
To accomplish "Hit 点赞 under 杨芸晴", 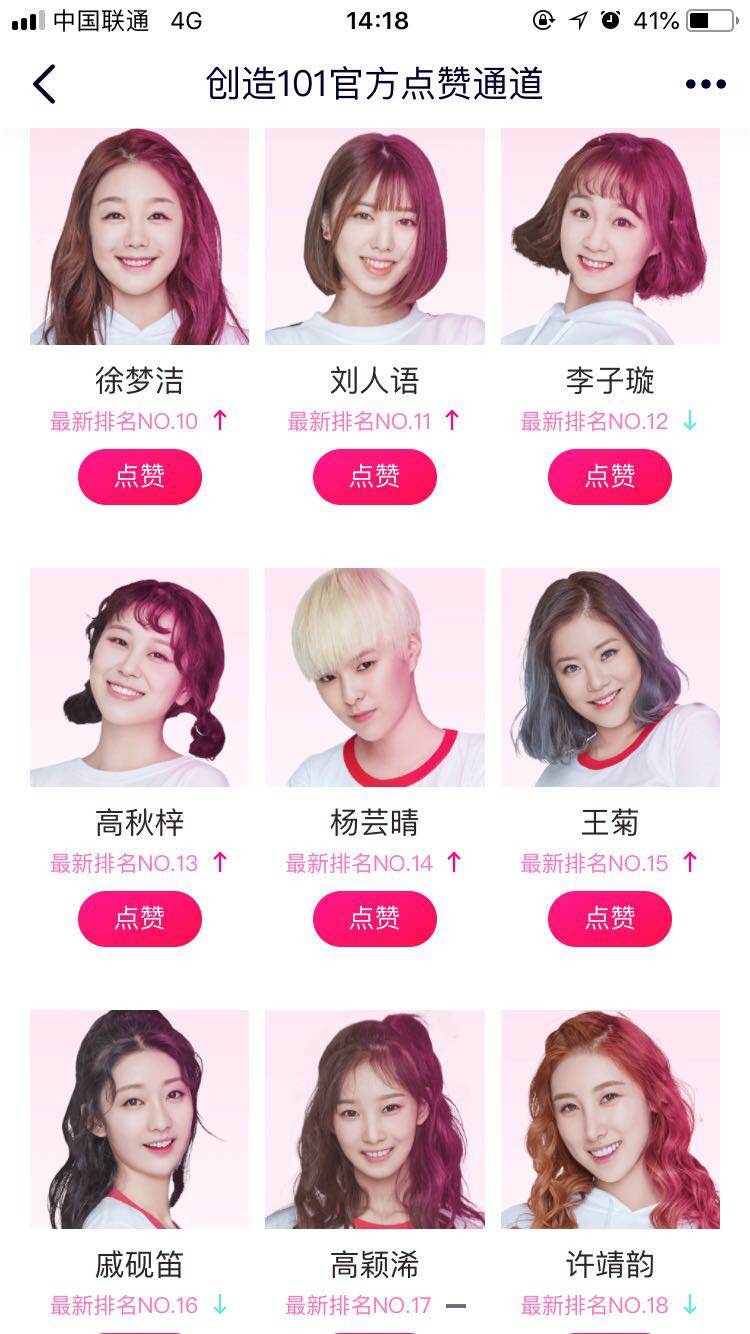I will (x=375, y=918).
